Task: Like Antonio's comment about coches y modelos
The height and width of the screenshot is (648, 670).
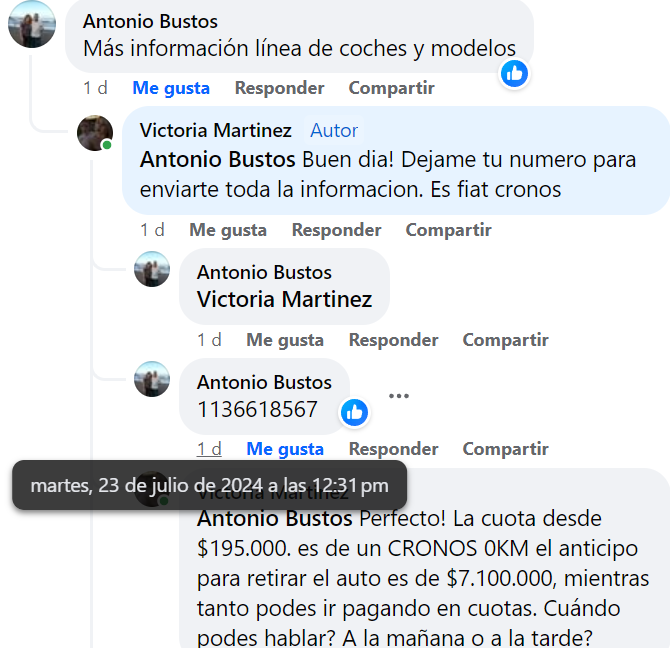Action: (171, 88)
